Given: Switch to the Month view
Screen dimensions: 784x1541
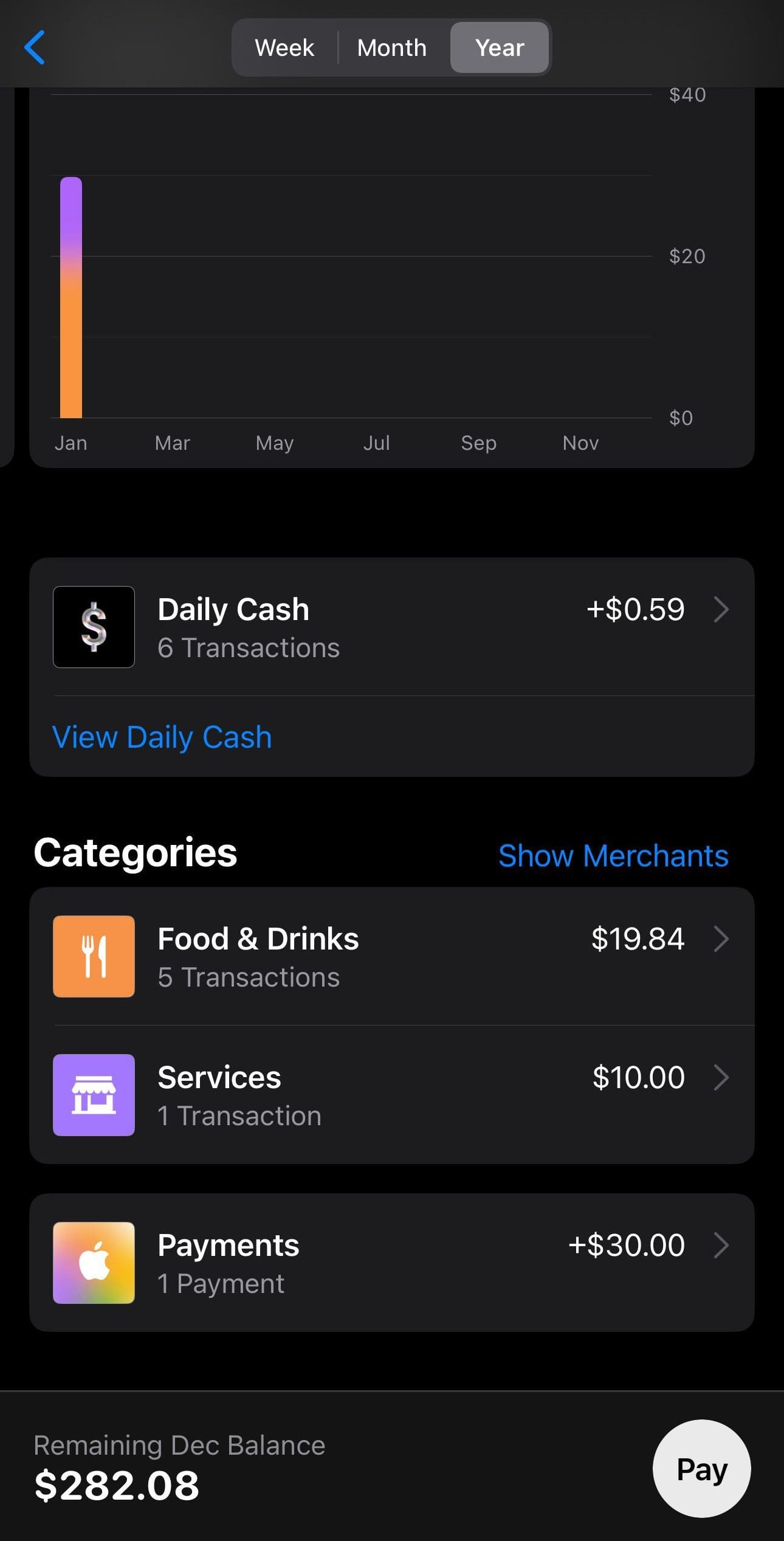Looking at the screenshot, I should point(391,47).
